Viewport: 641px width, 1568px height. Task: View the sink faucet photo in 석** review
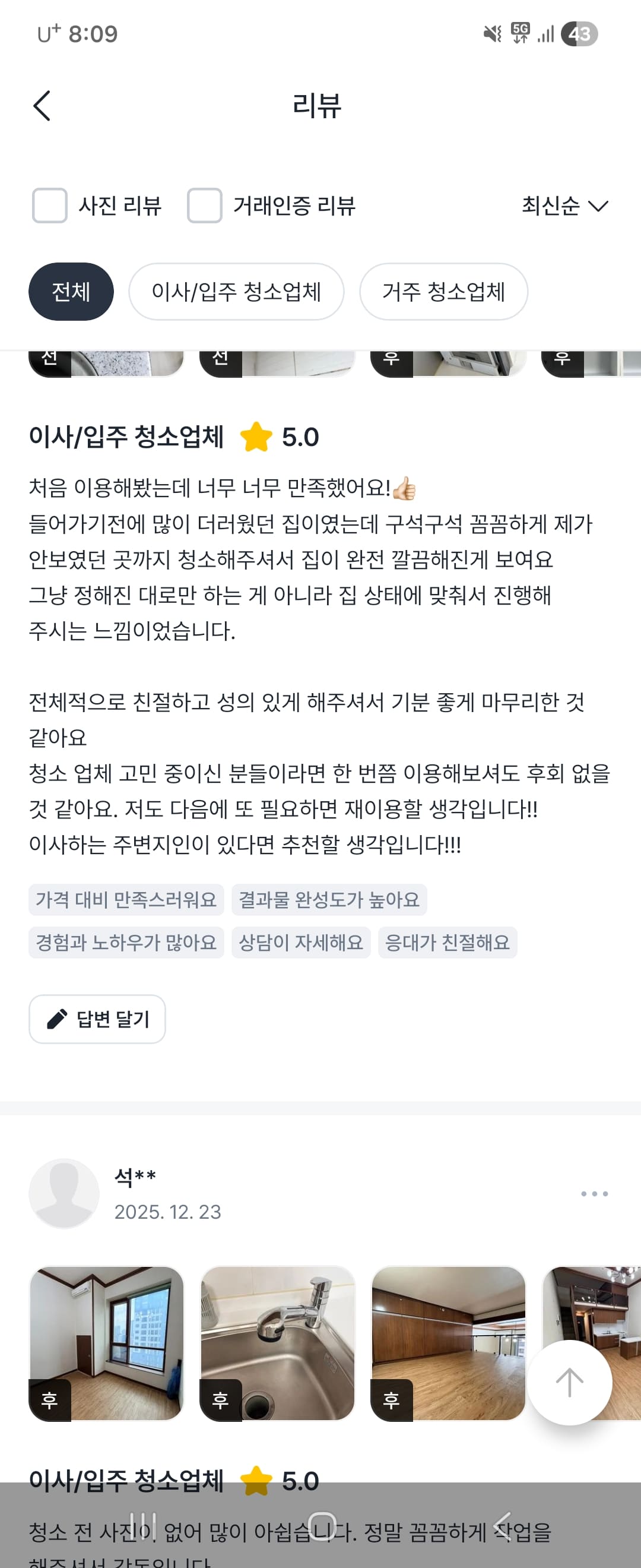277,1343
